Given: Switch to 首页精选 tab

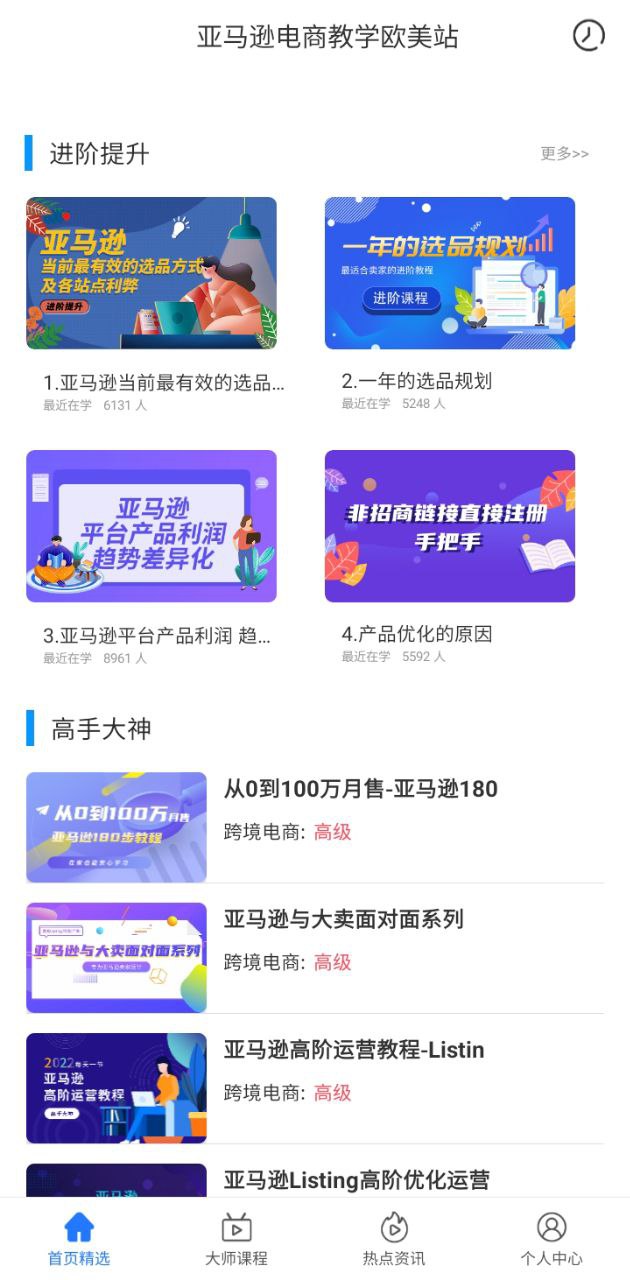Looking at the screenshot, I should pyautogui.click(x=79, y=1240).
